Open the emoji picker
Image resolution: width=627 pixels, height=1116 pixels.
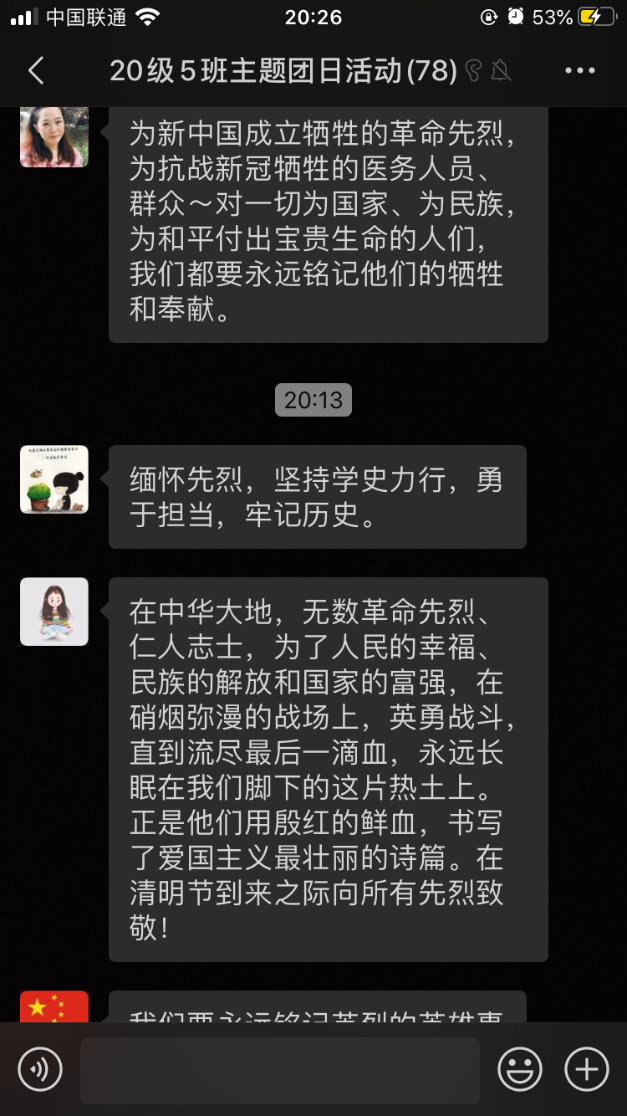(x=520, y=1070)
